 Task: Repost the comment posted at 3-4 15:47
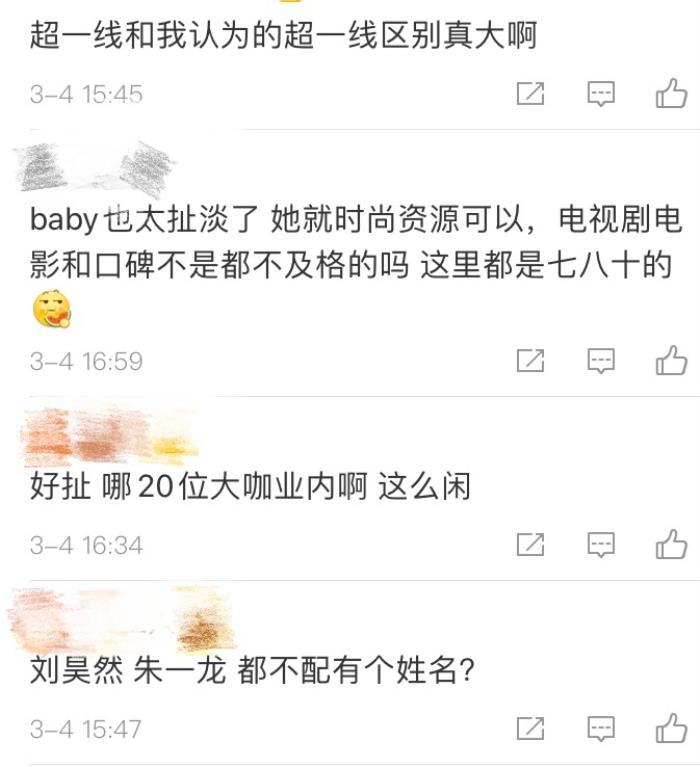pos(530,729)
